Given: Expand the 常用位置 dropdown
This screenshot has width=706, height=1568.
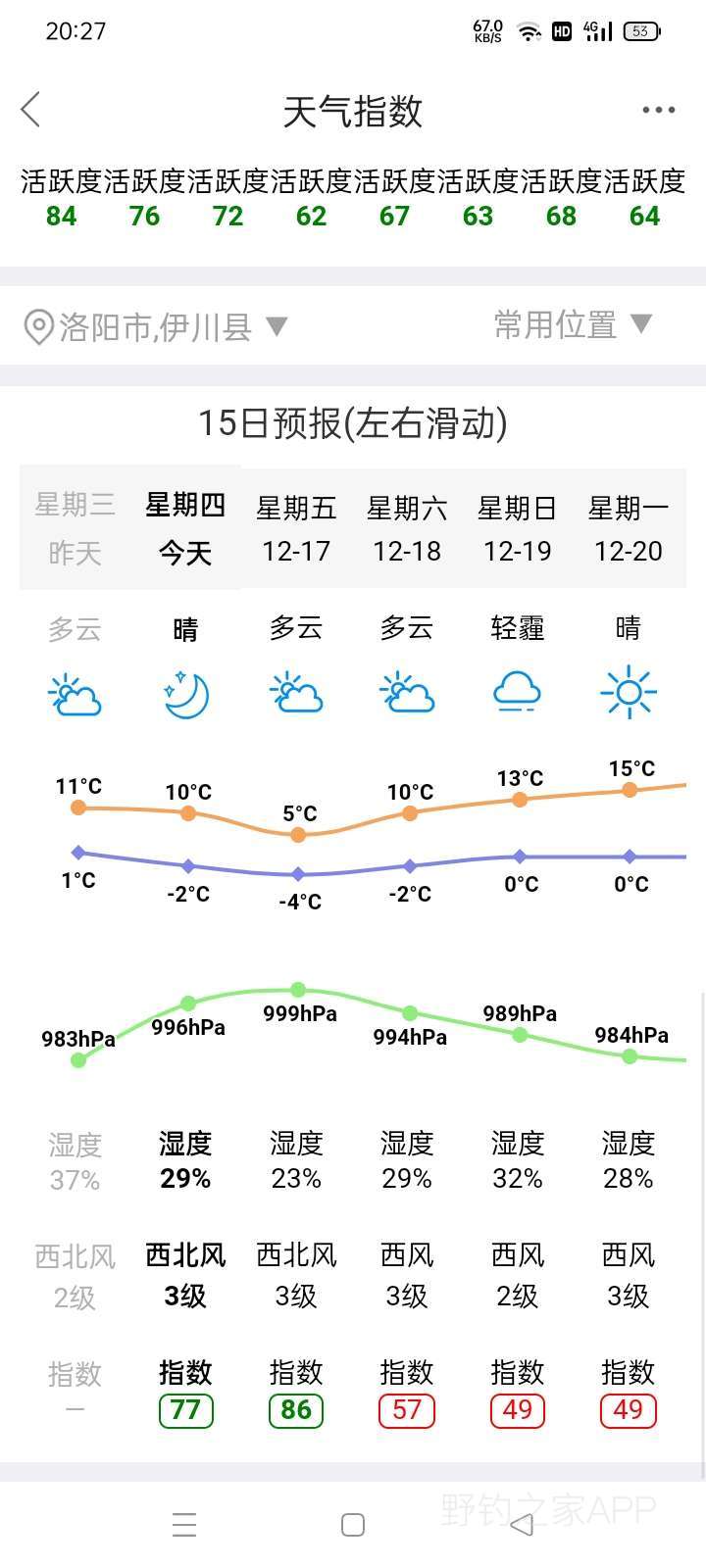Looking at the screenshot, I should tap(573, 324).
